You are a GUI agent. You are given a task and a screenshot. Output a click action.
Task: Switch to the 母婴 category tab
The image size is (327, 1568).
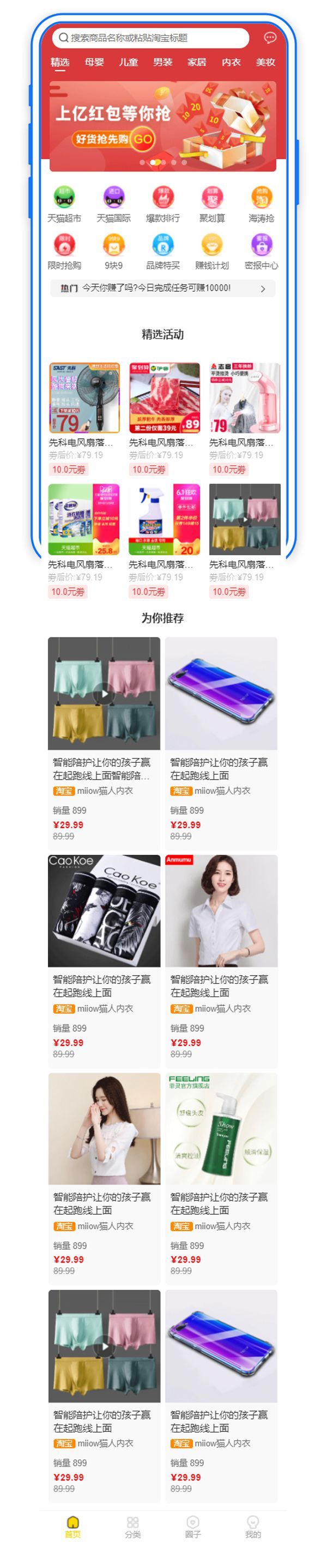coord(94,62)
